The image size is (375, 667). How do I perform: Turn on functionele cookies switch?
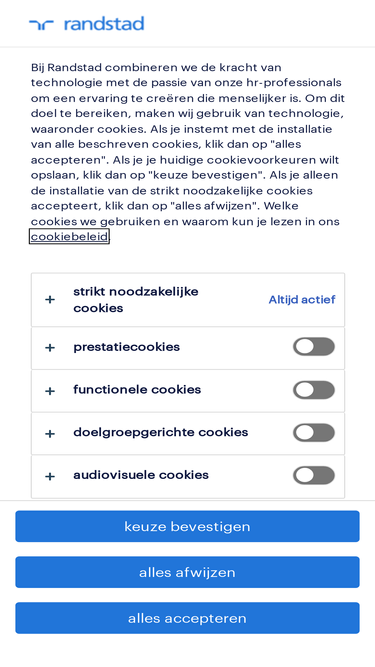point(314,390)
